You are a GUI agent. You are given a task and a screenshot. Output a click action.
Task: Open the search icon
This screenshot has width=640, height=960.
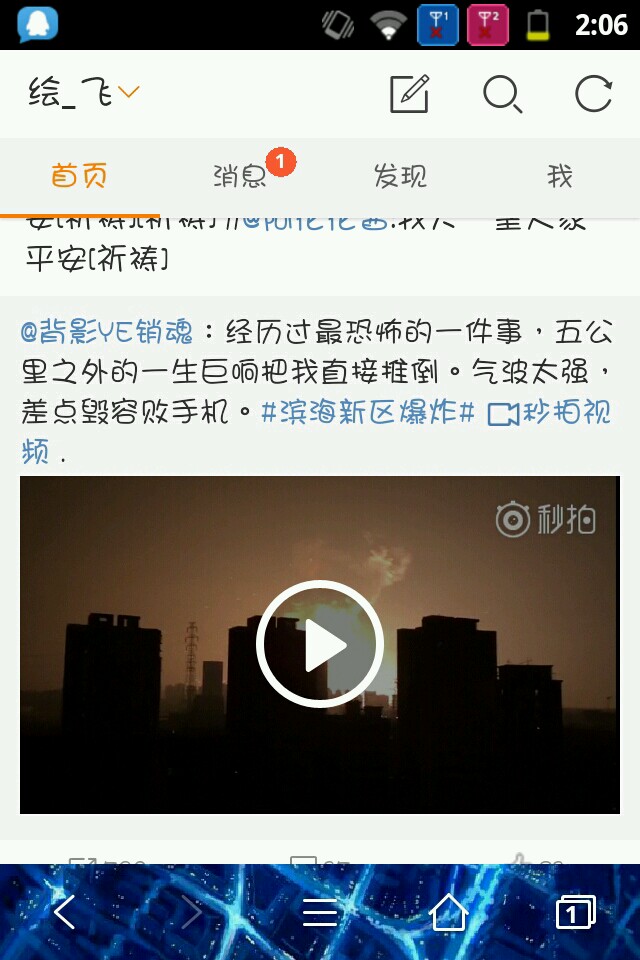click(x=502, y=94)
